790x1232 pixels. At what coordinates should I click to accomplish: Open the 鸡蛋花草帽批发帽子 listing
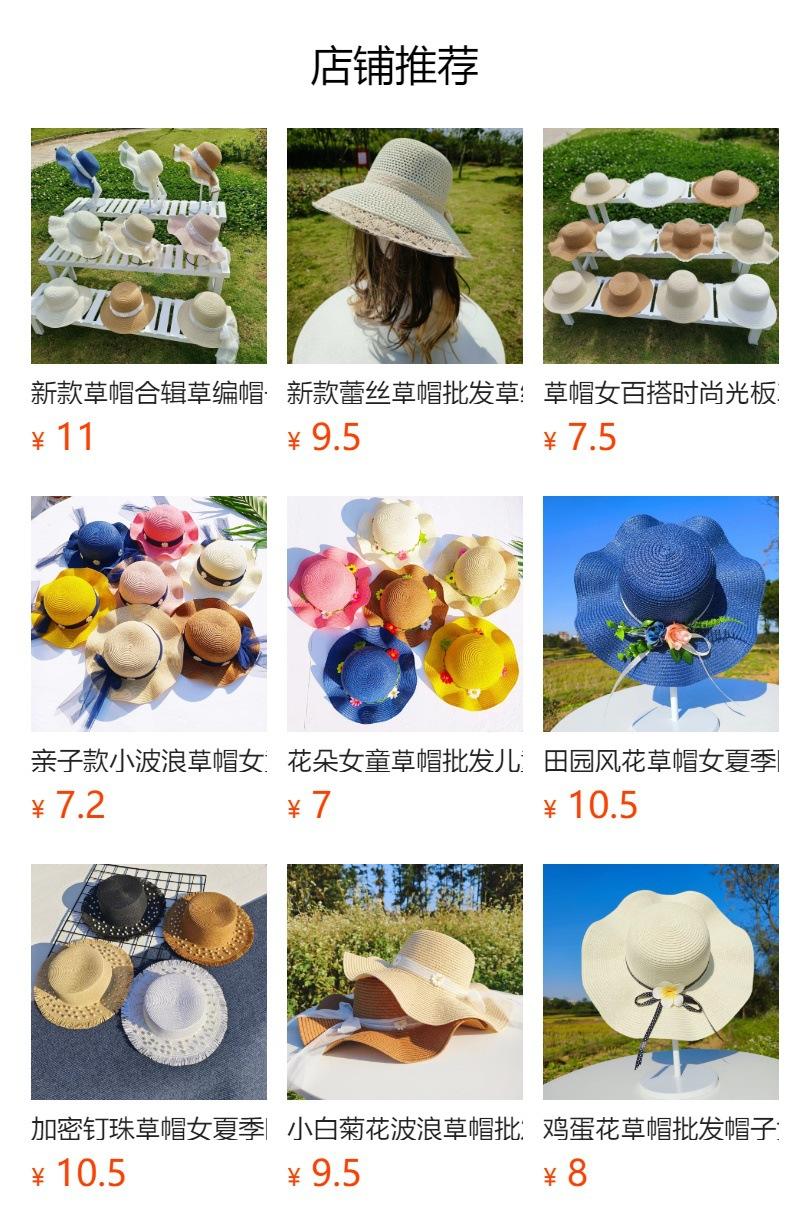pos(661,1027)
